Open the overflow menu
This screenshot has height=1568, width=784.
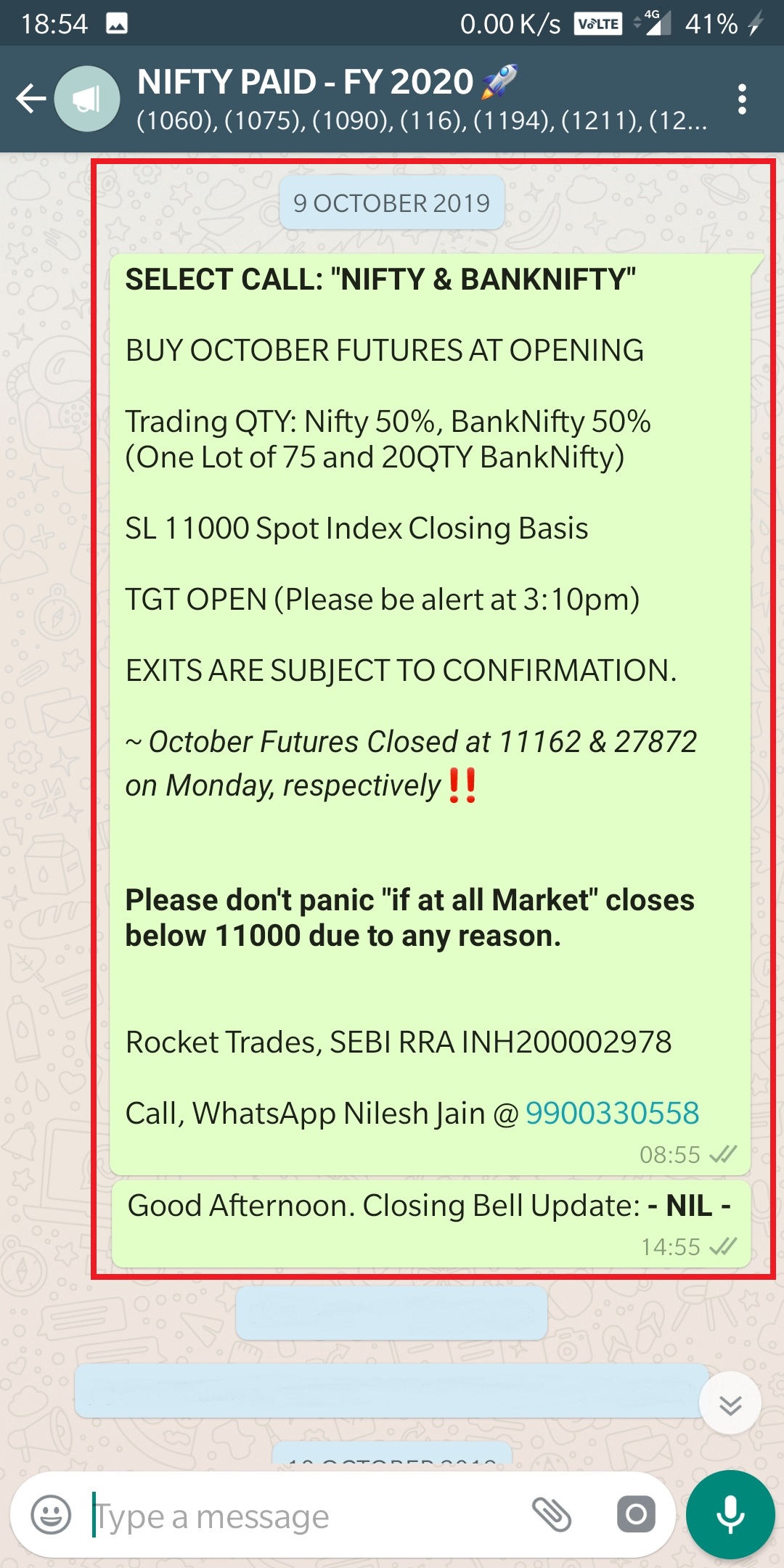tap(741, 99)
